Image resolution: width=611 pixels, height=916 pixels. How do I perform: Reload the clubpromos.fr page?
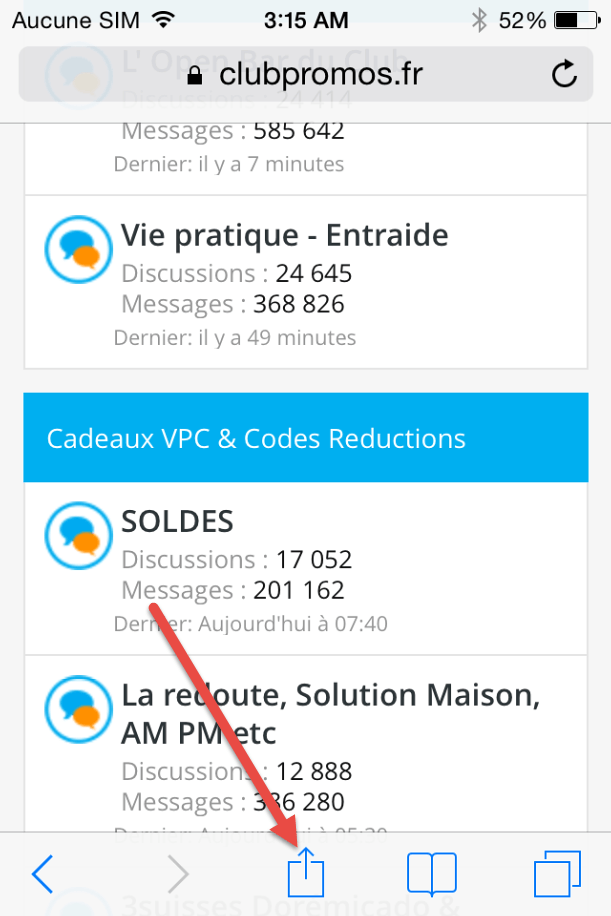point(564,73)
